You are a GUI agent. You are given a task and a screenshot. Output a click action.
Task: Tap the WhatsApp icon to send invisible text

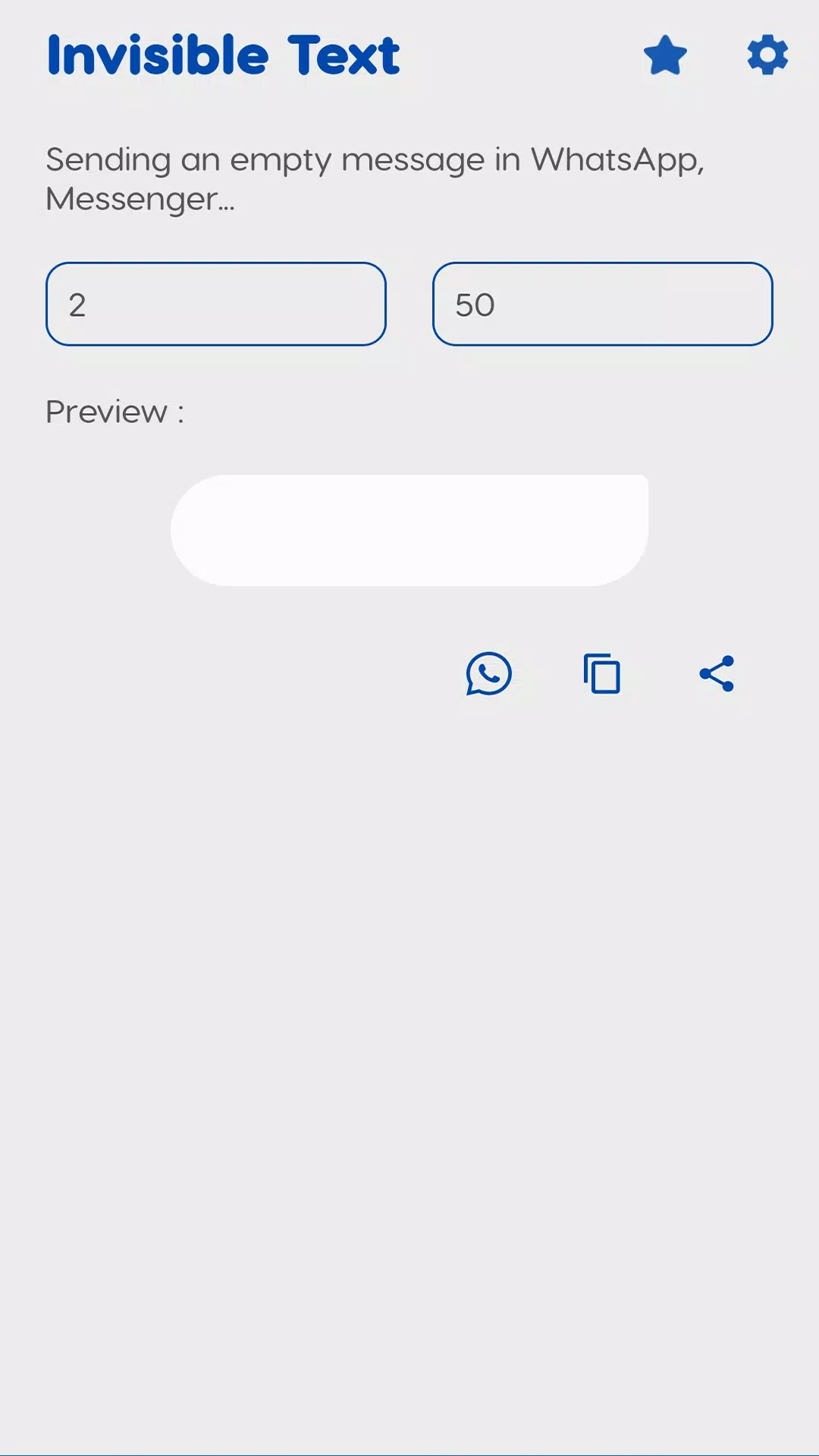488,673
